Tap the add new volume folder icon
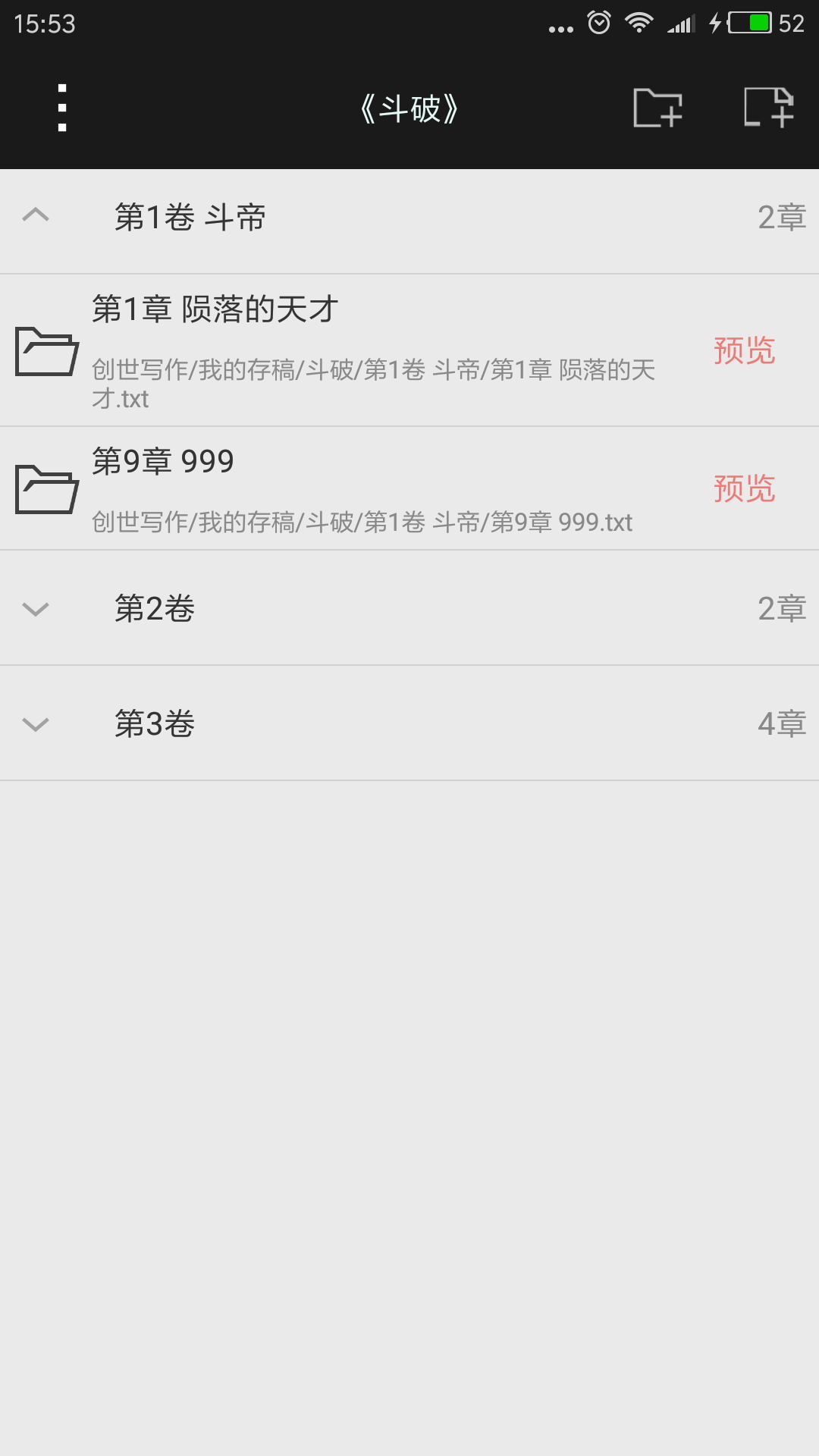This screenshot has width=819, height=1456. click(657, 108)
